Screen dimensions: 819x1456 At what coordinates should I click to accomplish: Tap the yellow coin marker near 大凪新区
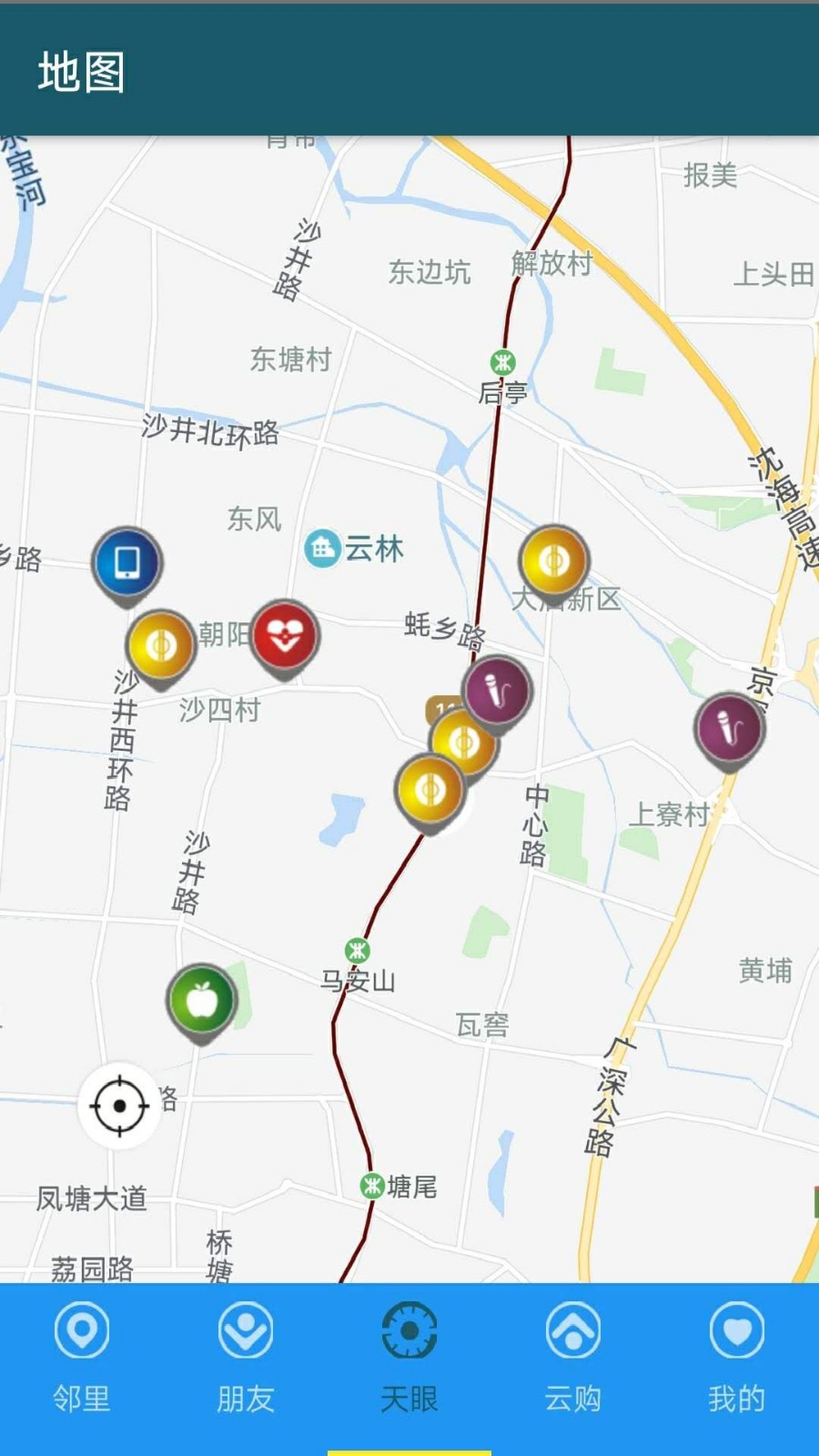(555, 560)
